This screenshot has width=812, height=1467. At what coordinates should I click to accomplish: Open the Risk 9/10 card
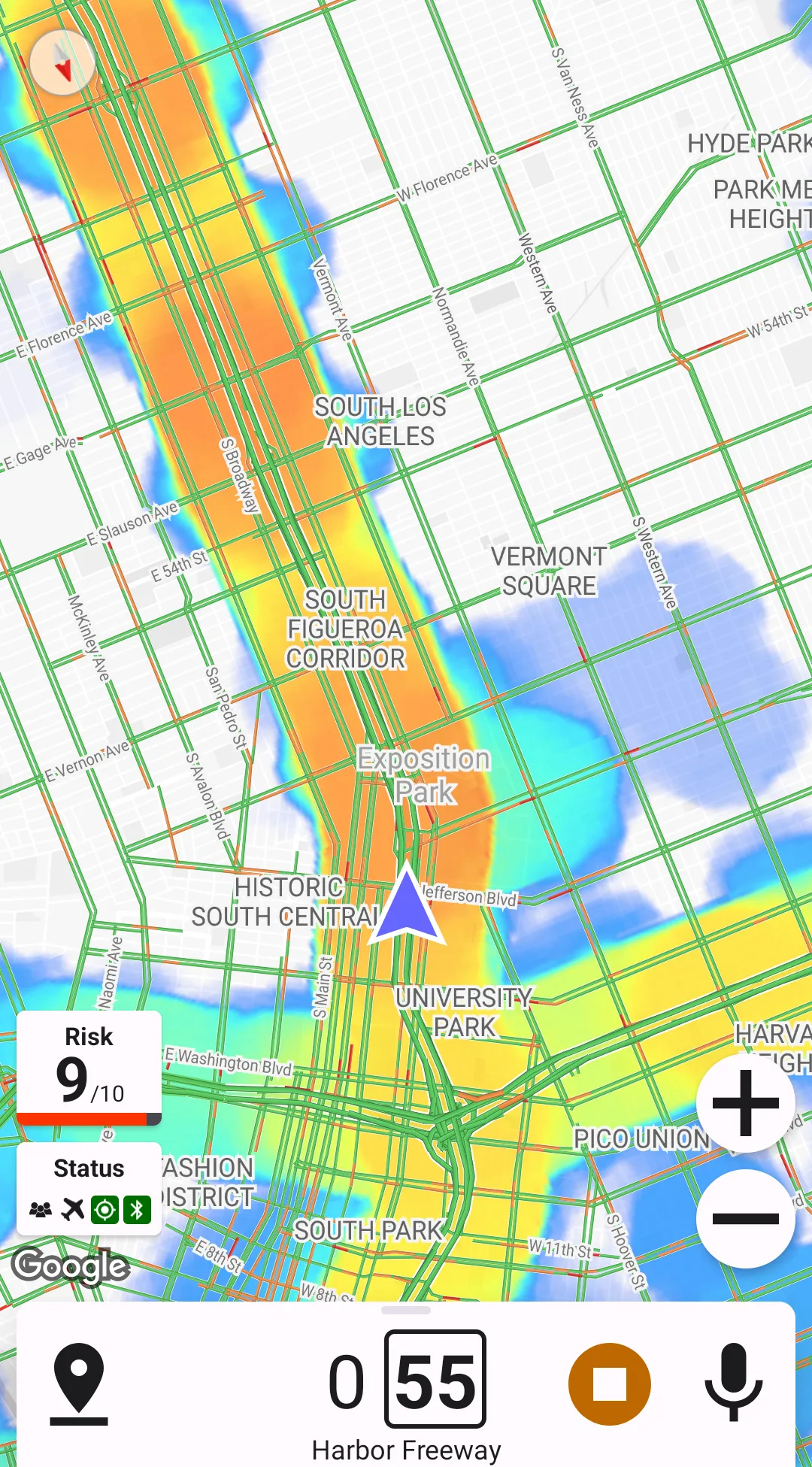coord(89,1068)
